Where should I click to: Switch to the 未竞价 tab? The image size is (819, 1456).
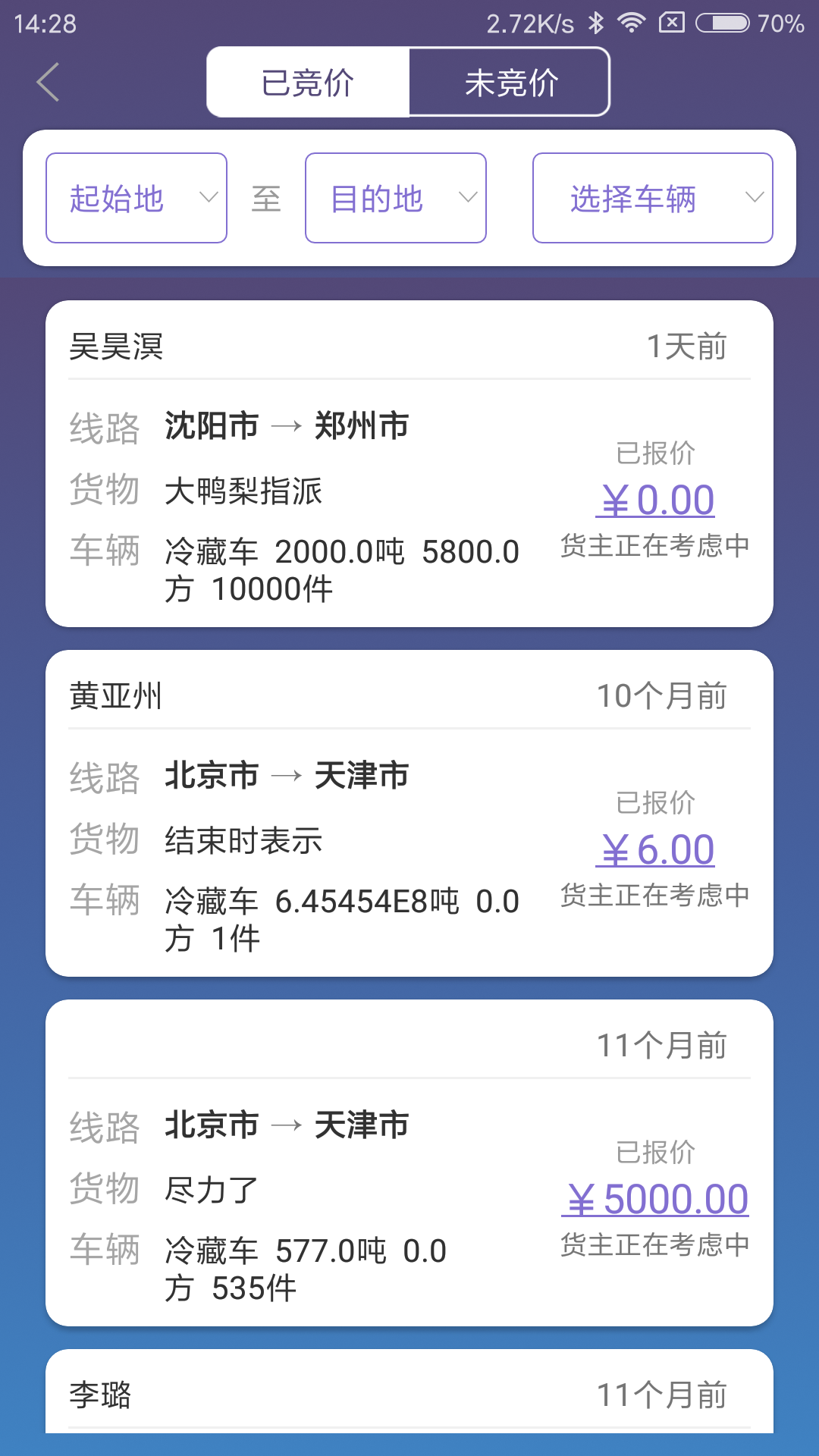[x=510, y=82]
